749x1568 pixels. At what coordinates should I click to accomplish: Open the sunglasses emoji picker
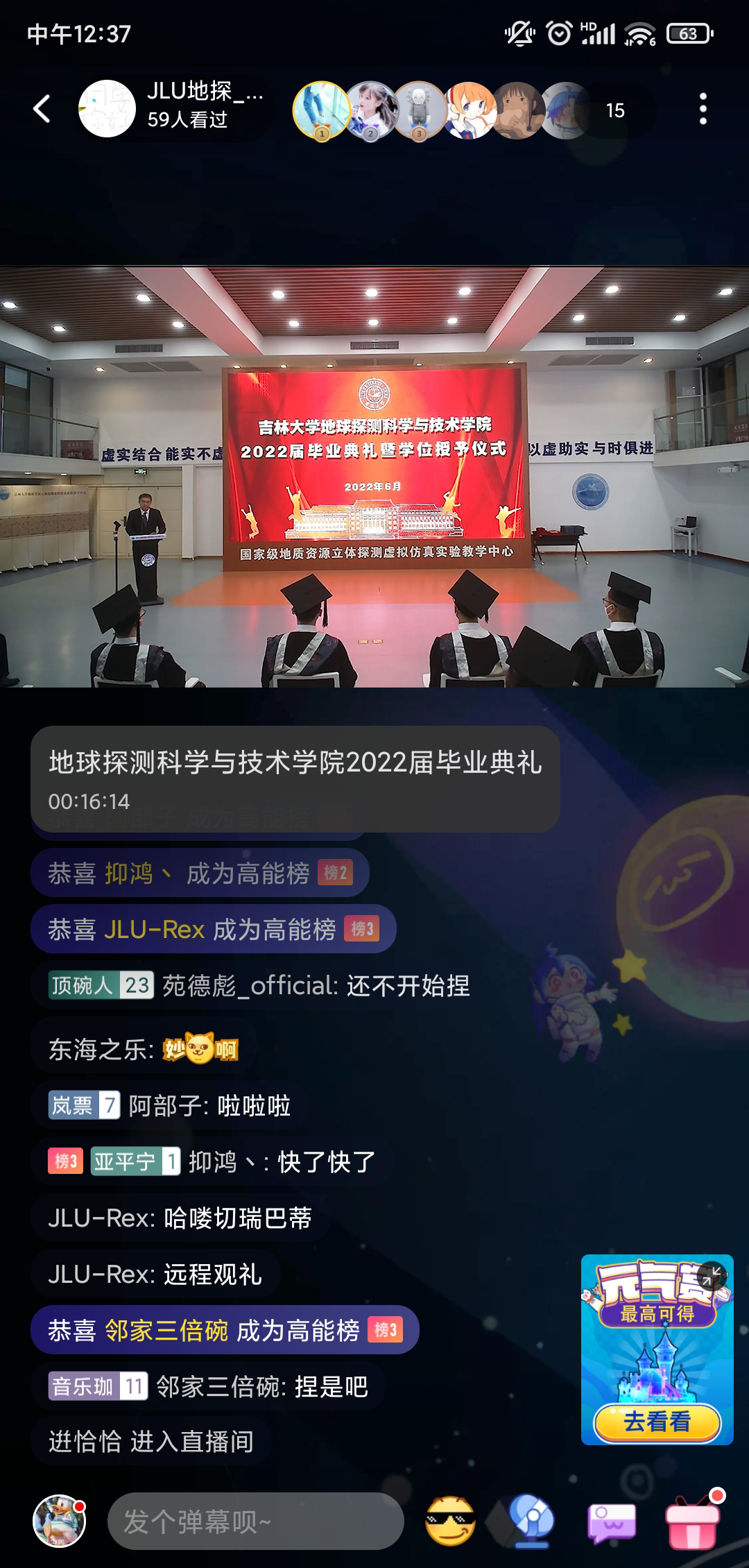tap(450, 1521)
